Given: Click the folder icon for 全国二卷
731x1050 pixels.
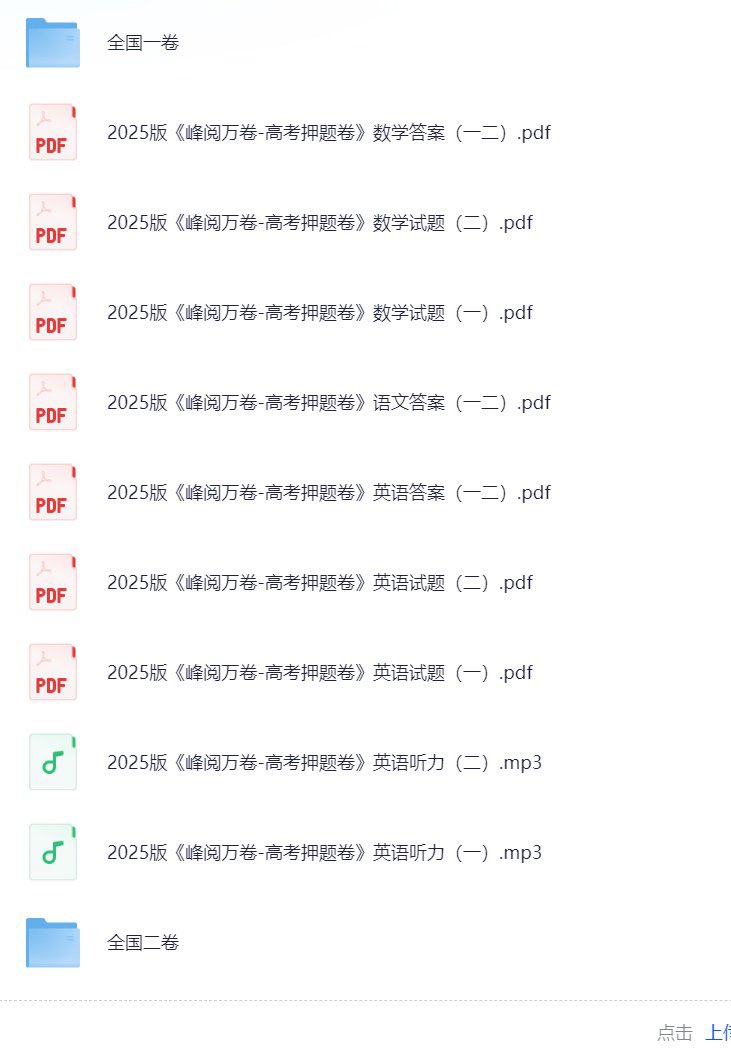Looking at the screenshot, I should tap(52, 942).
